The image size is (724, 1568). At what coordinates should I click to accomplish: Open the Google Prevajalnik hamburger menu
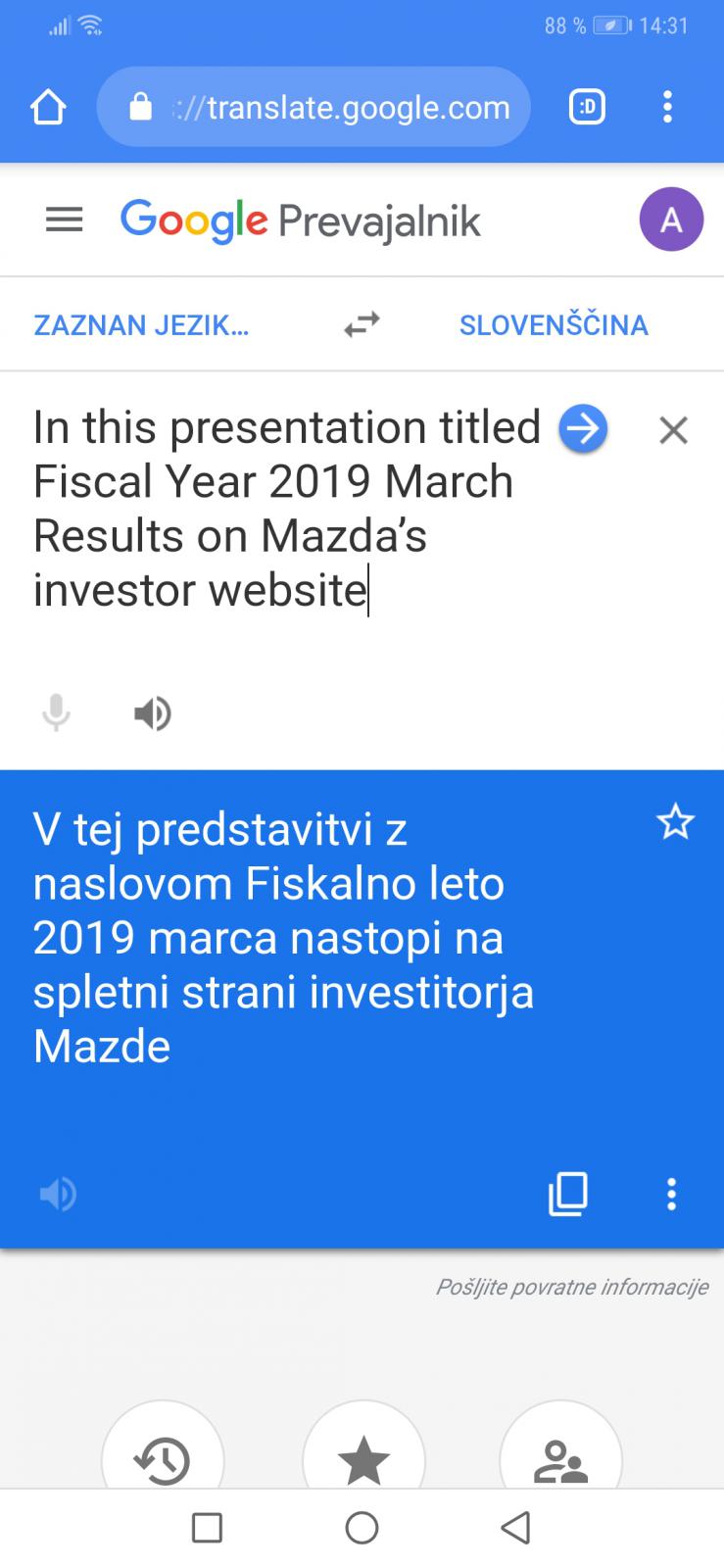[65, 220]
